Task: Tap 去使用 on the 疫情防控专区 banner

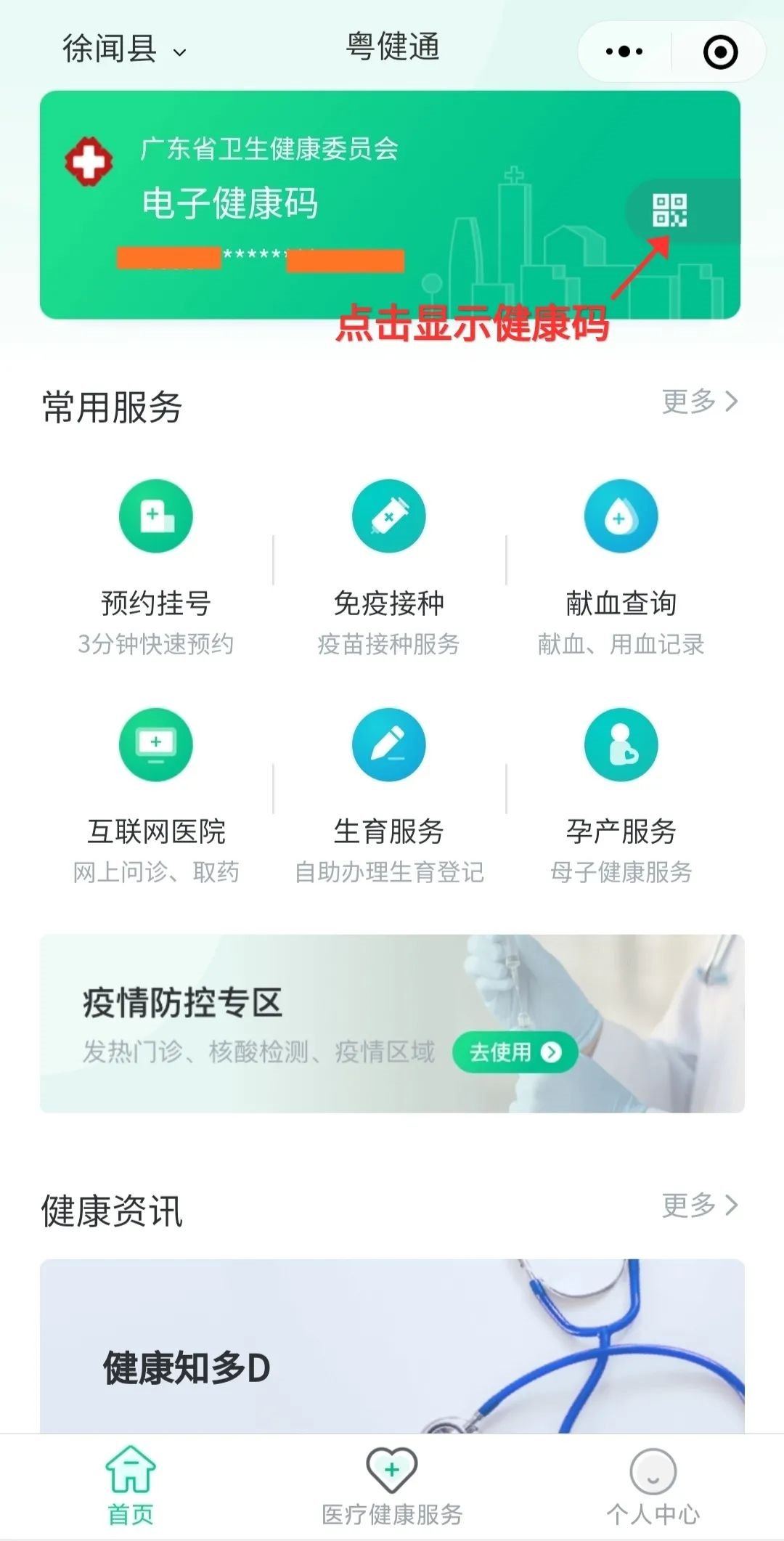Action: pyautogui.click(x=515, y=1052)
